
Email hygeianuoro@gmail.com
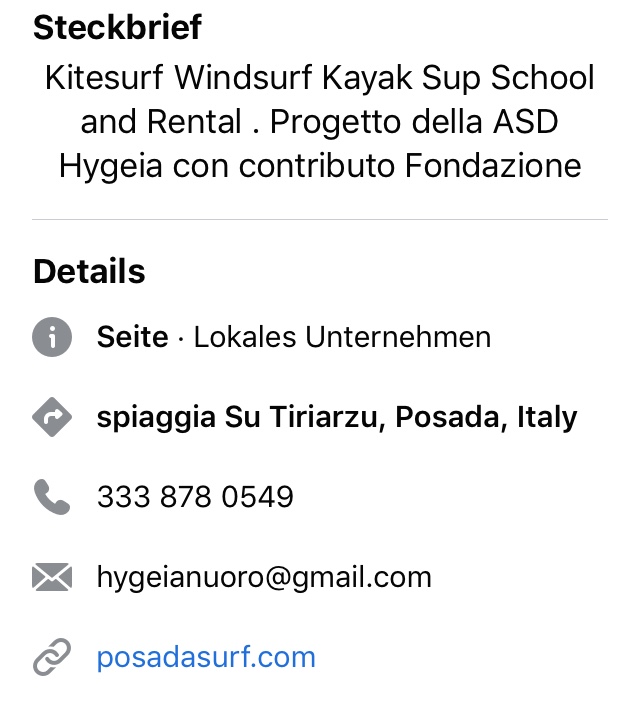pyautogui.click(x=264, y=577)
